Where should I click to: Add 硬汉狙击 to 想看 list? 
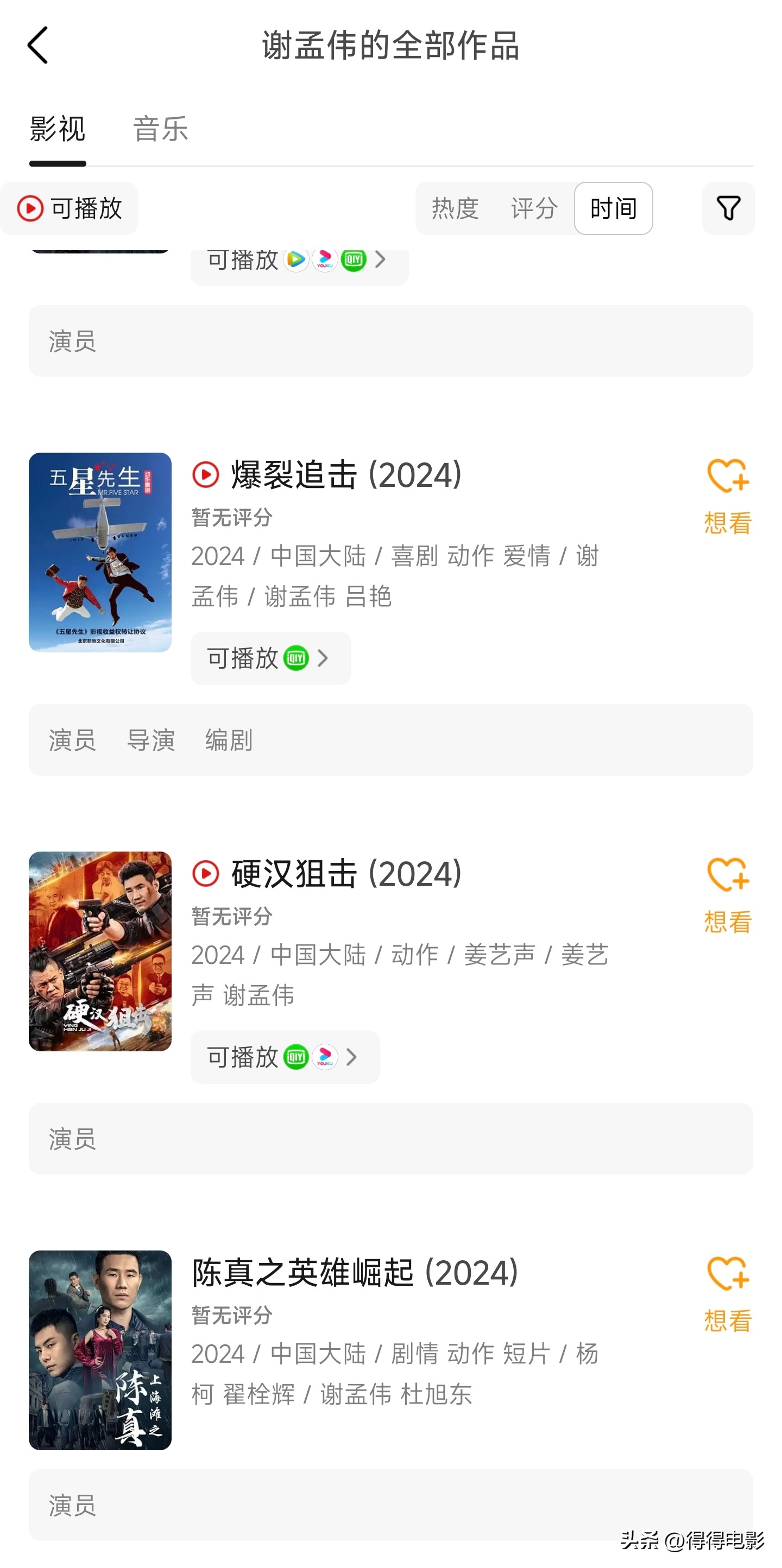click(728, 895)
